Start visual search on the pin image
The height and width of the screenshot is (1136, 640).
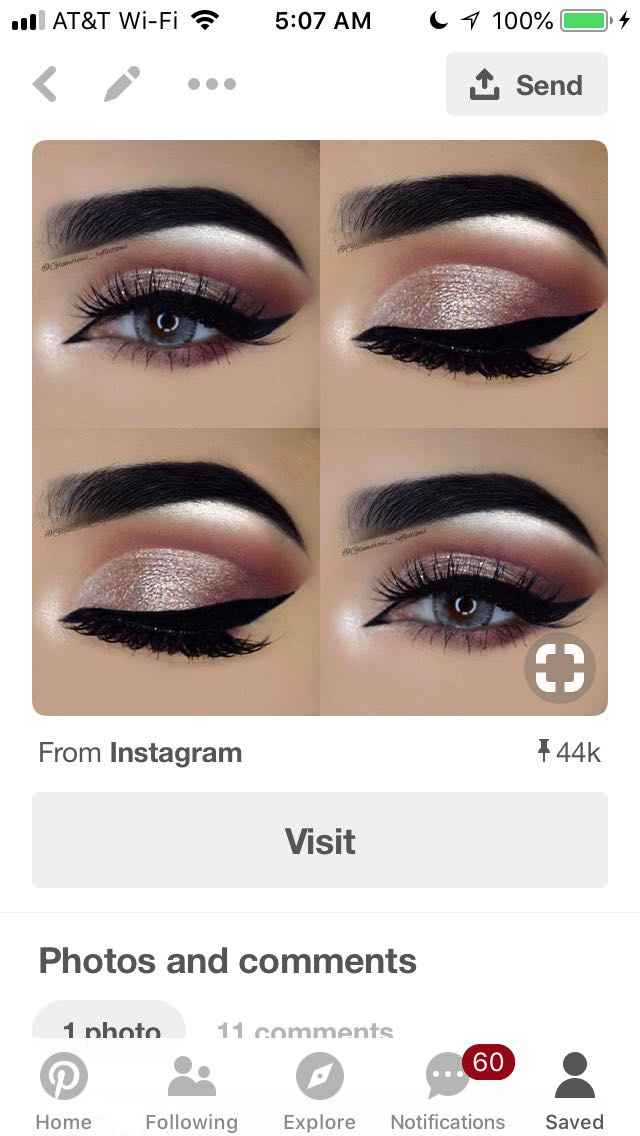[559, 669]
